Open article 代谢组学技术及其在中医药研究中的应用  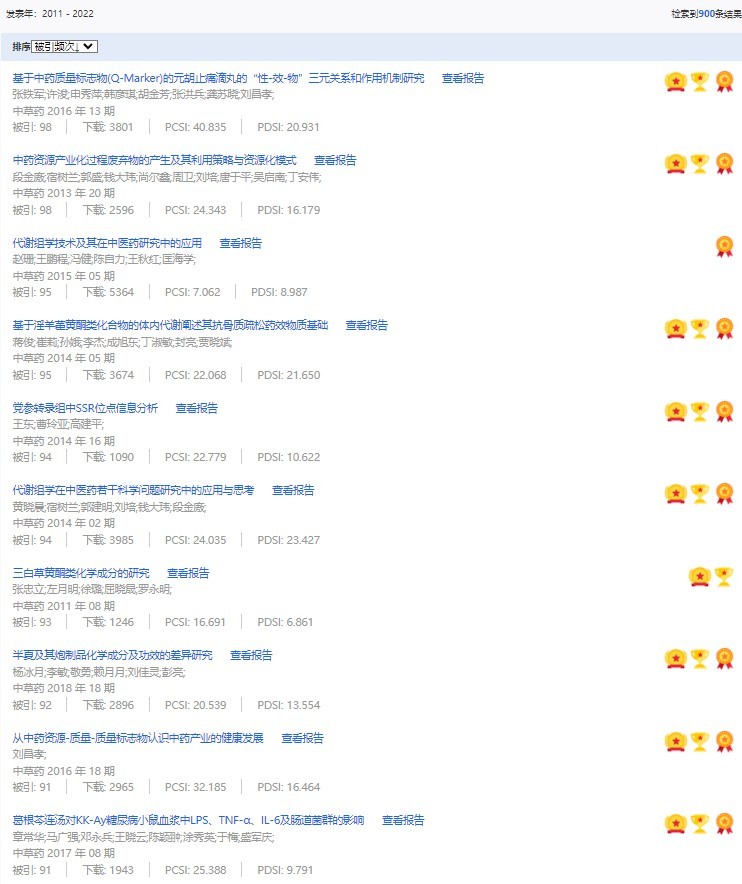pos(107,243)
